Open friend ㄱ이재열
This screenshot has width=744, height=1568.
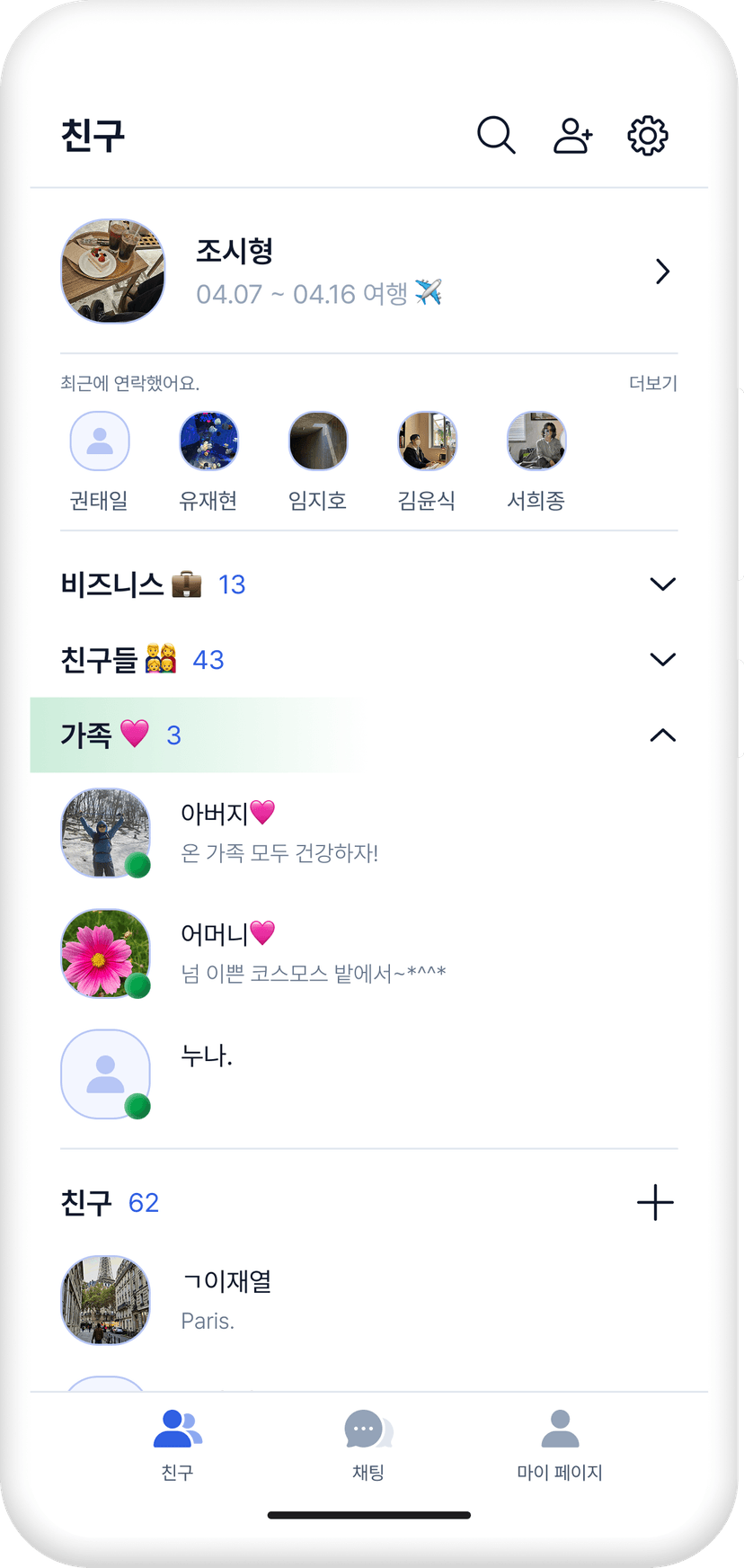tap(369, 1300)
